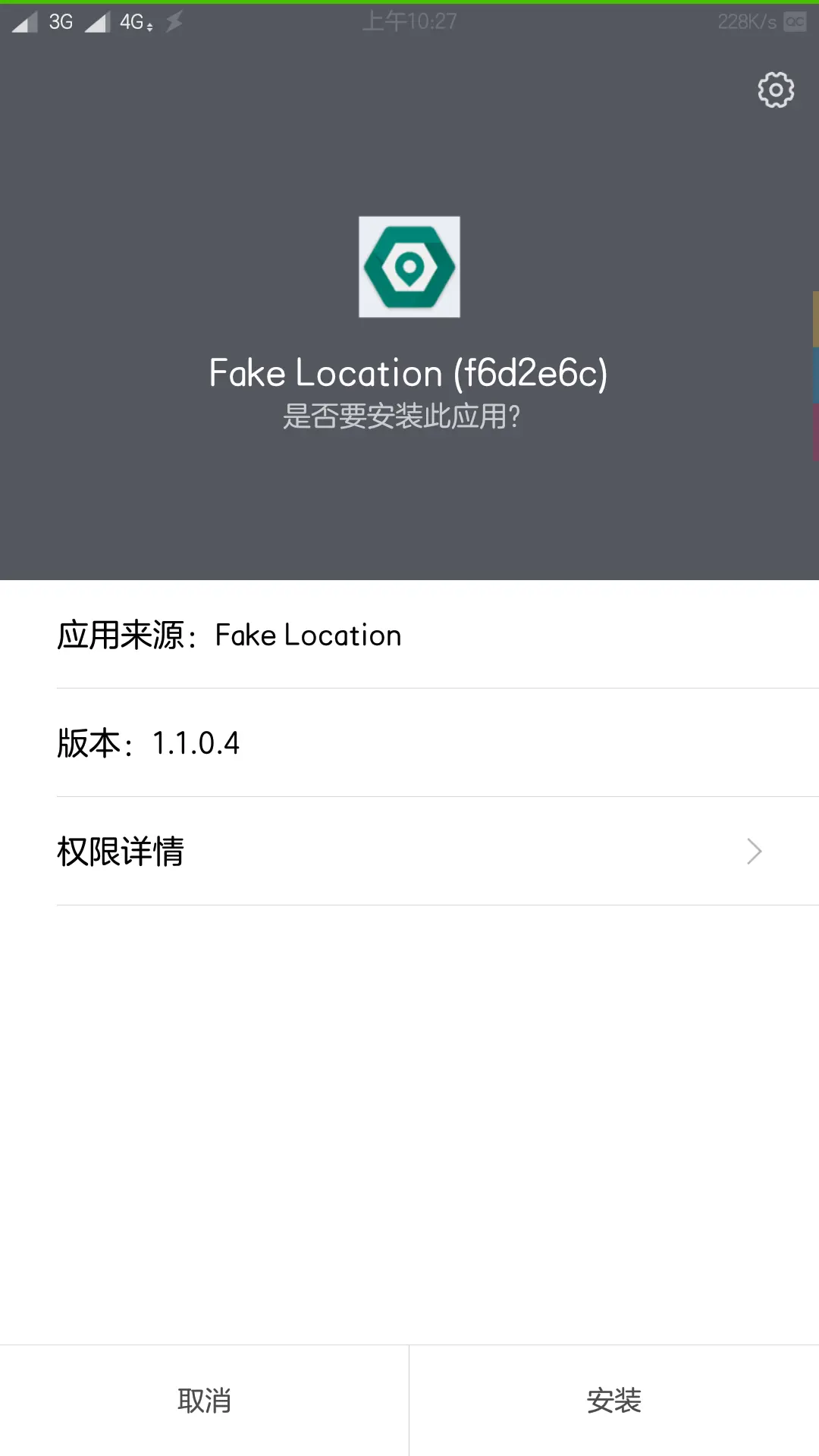The image size is (819, 1456).
Task: Tap 安装 to install Fake Location
Action: 614,1401
